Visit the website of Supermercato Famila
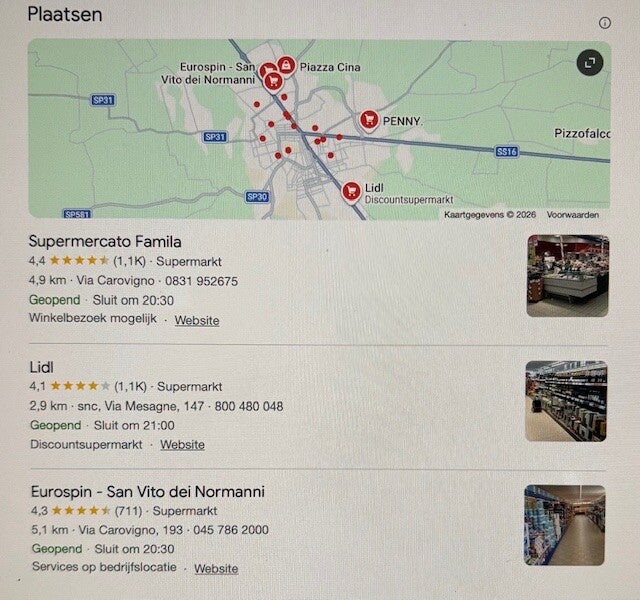The image size is (640, 600). pyautogui.click(x=197, y=320)
